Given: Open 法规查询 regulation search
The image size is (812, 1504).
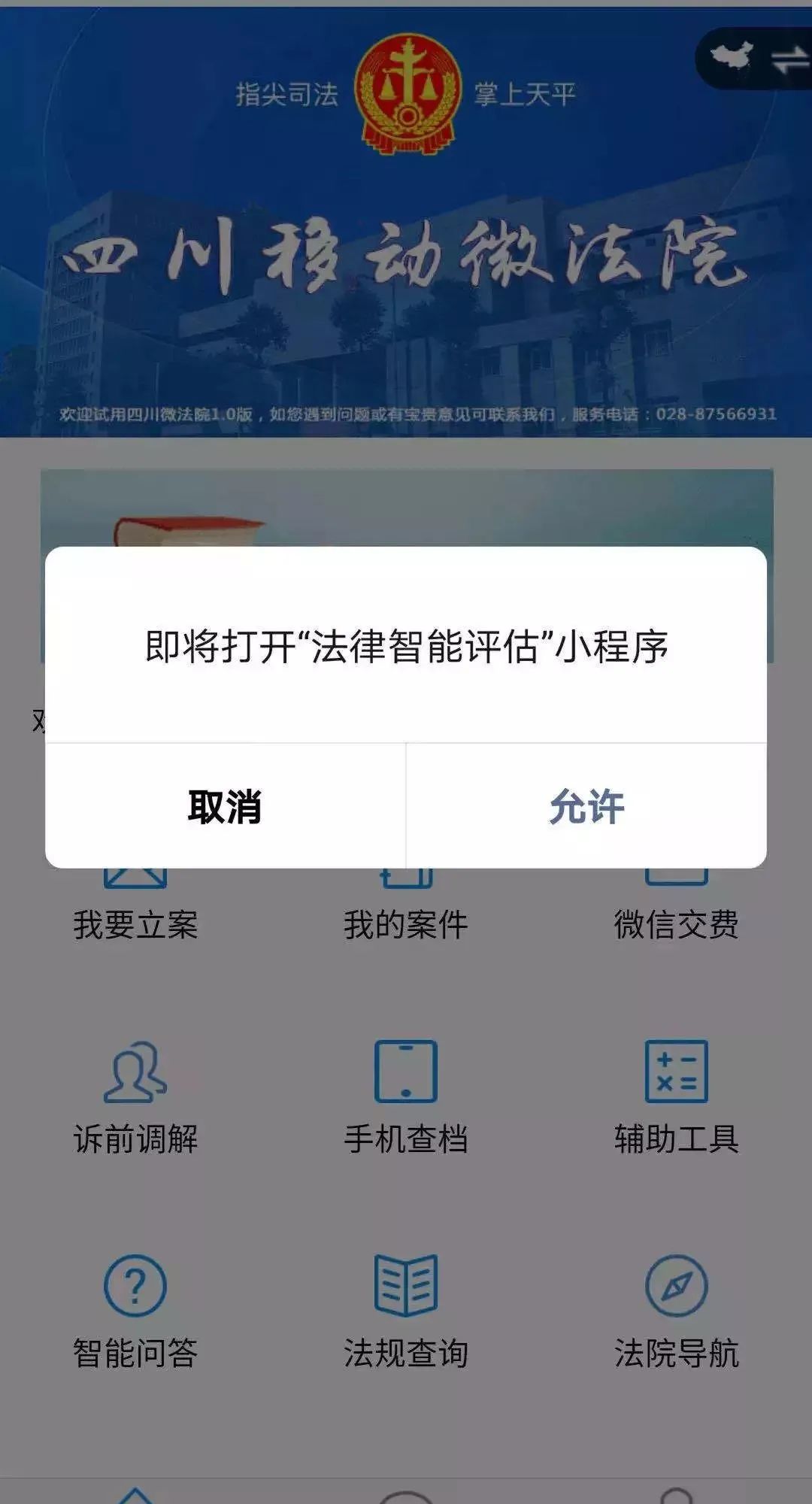Looking at the screenshot, I should [406, 1312].
